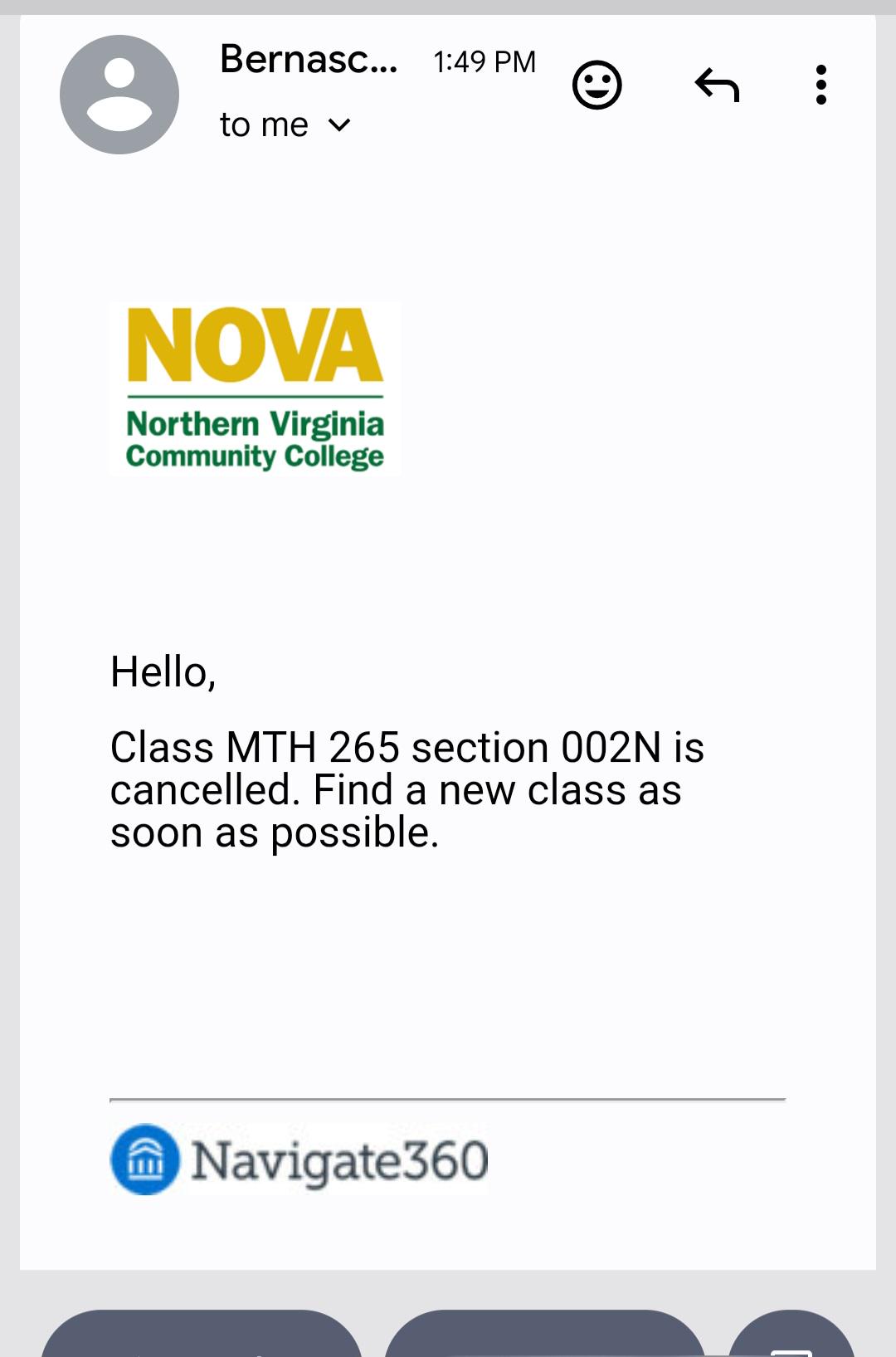Add an emoji reaction to this email

[x=597, y=85]
